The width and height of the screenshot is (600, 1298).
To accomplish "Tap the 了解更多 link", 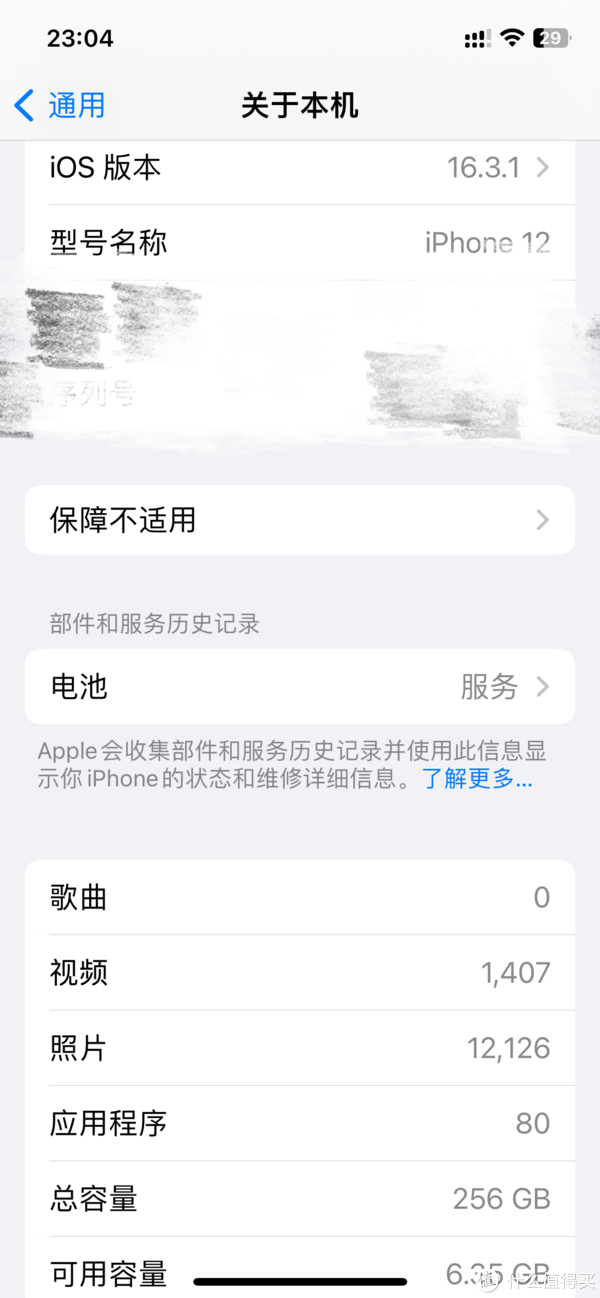I will tap(477, 780).
